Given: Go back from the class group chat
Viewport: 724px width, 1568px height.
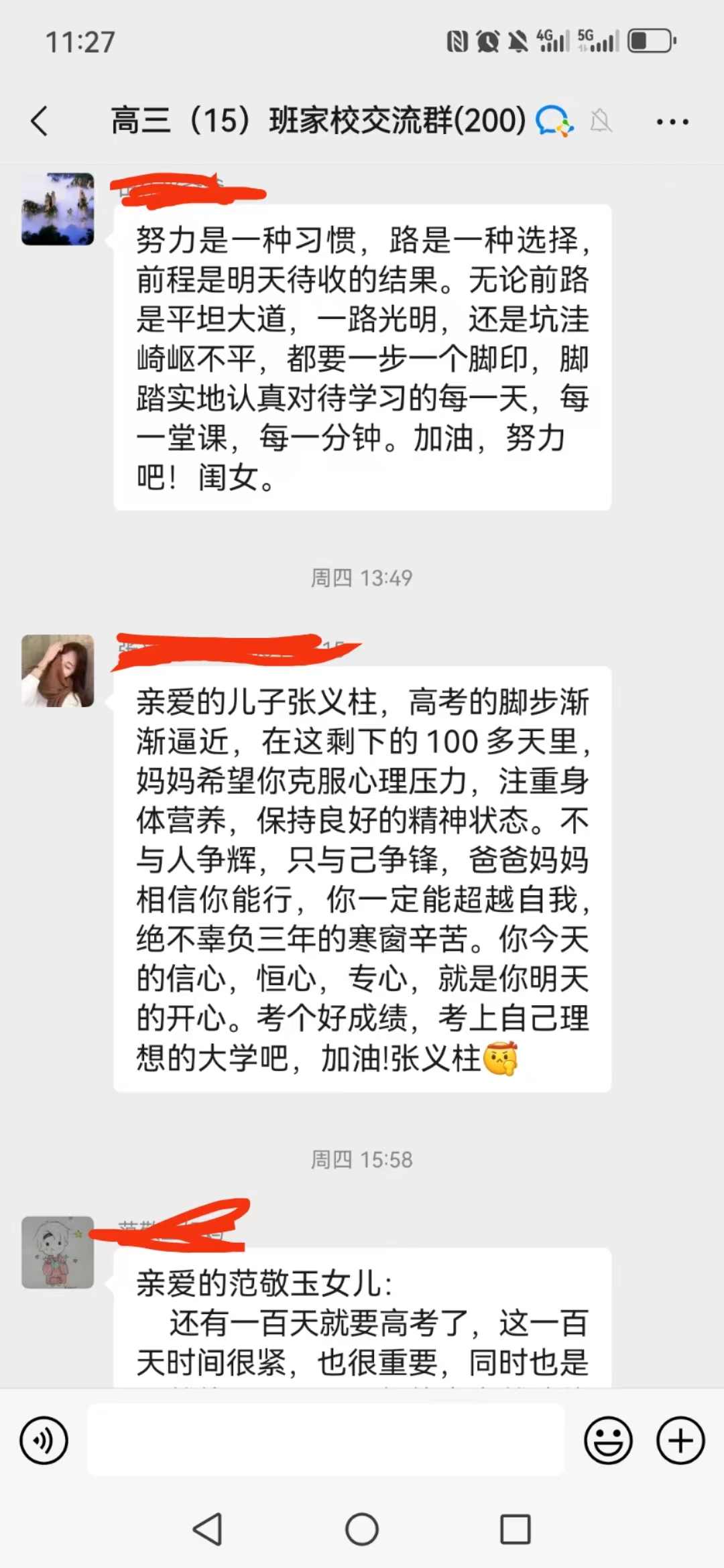Looking at the screenshot, I should [40, 121].
